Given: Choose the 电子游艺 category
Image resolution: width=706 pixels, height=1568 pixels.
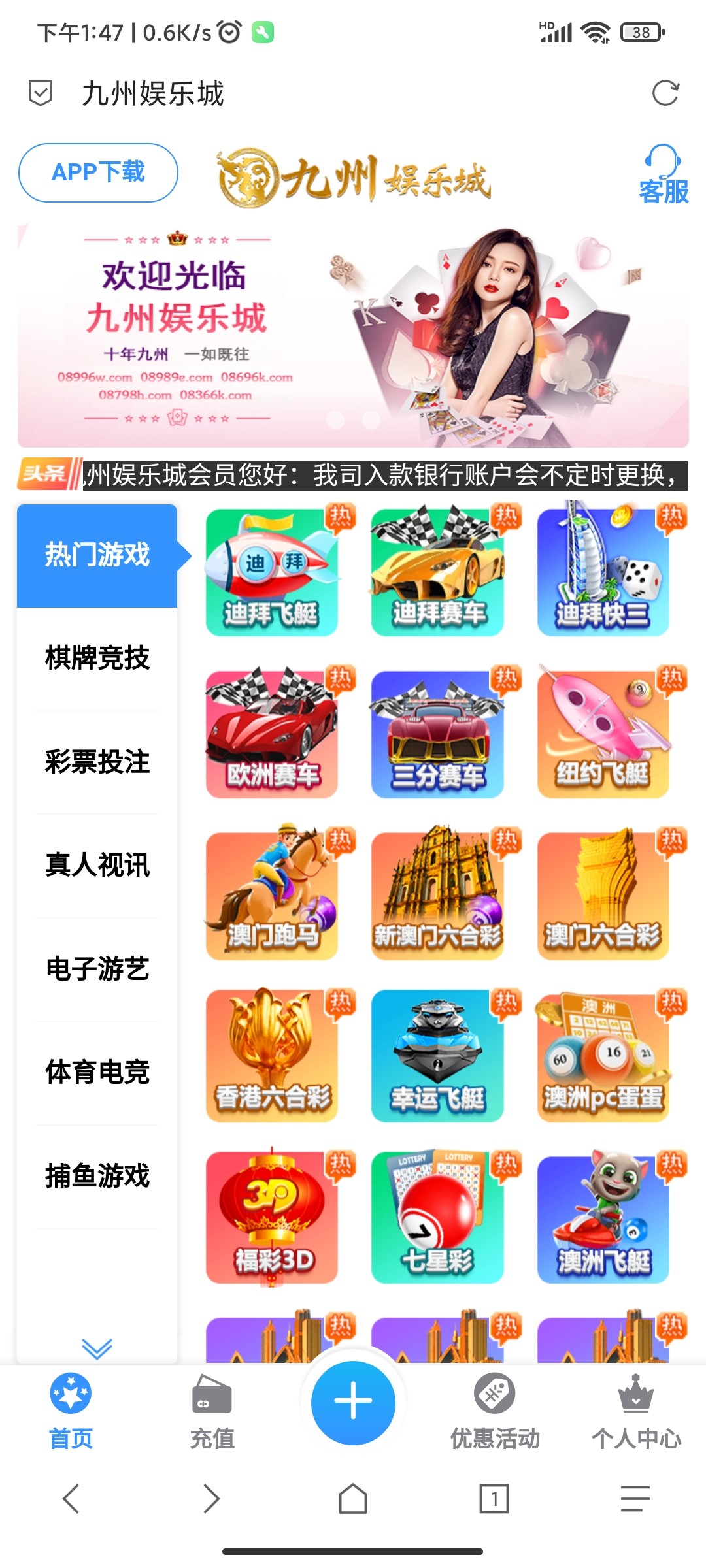Looking at the screenshot, I should point(97,969).
